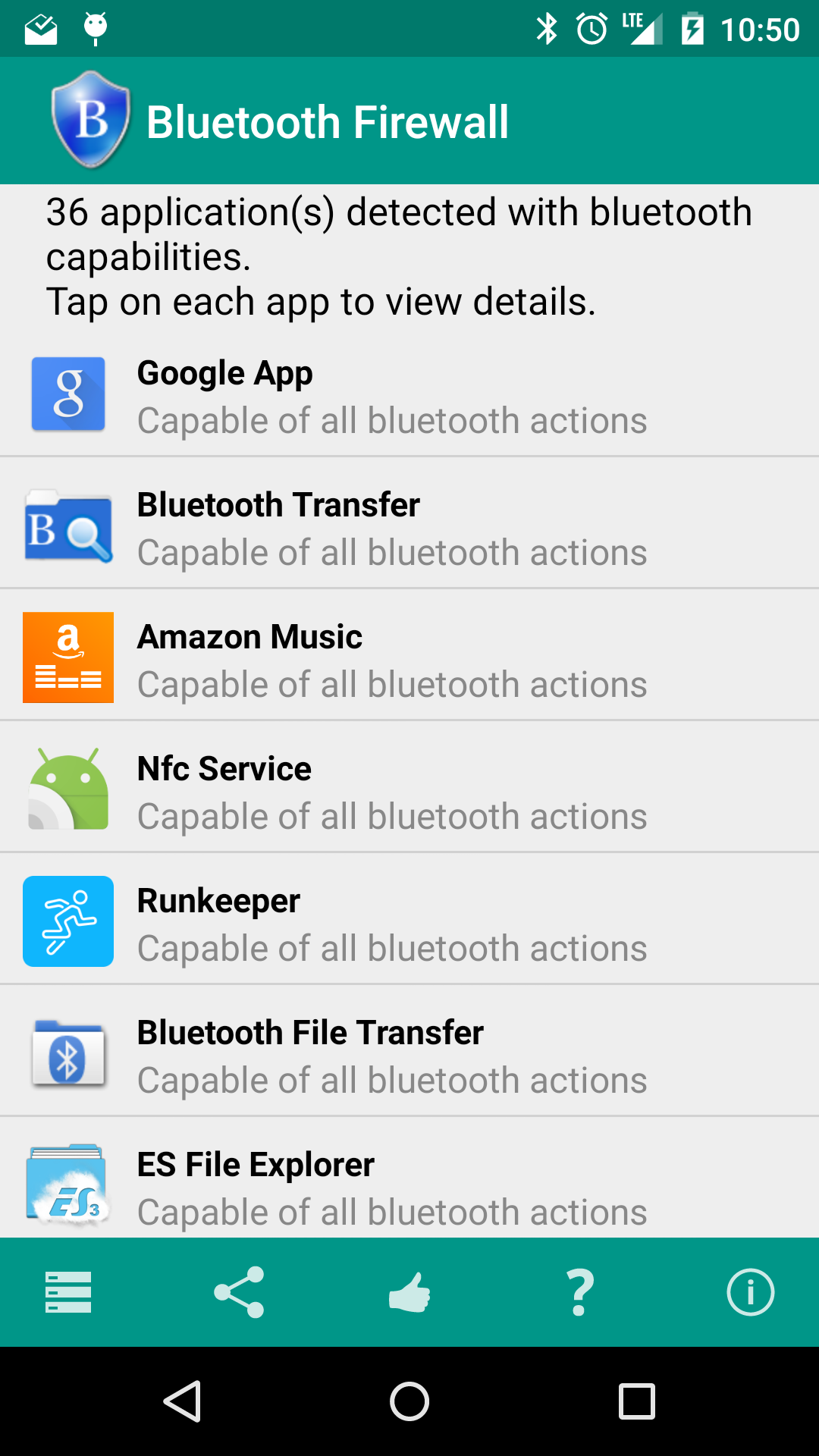The width and height of the screenshot is (819, 1456).
Task: Open help via the question mark icon
Action: pos(579,1291)
